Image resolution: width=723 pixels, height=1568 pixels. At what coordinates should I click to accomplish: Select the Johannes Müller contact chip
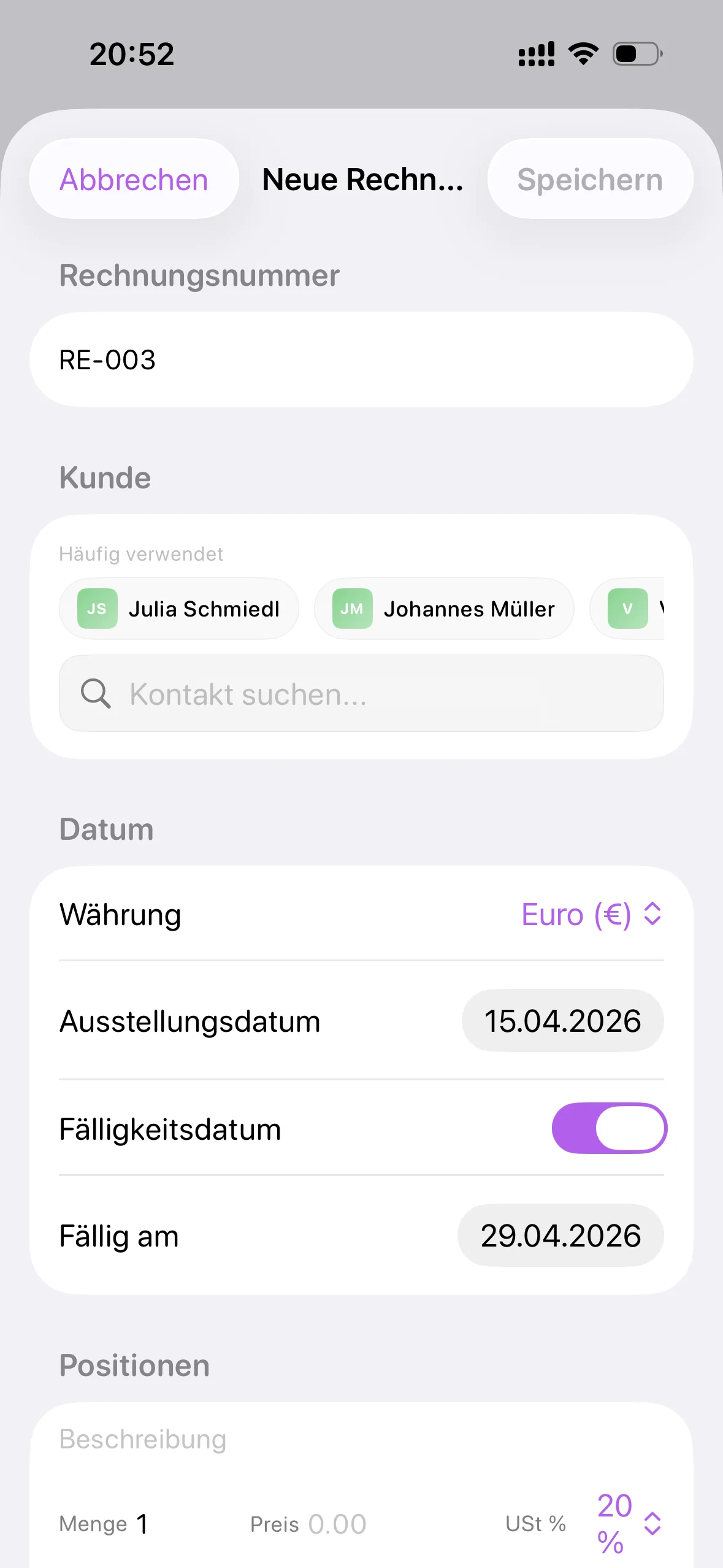pos(443,608)
